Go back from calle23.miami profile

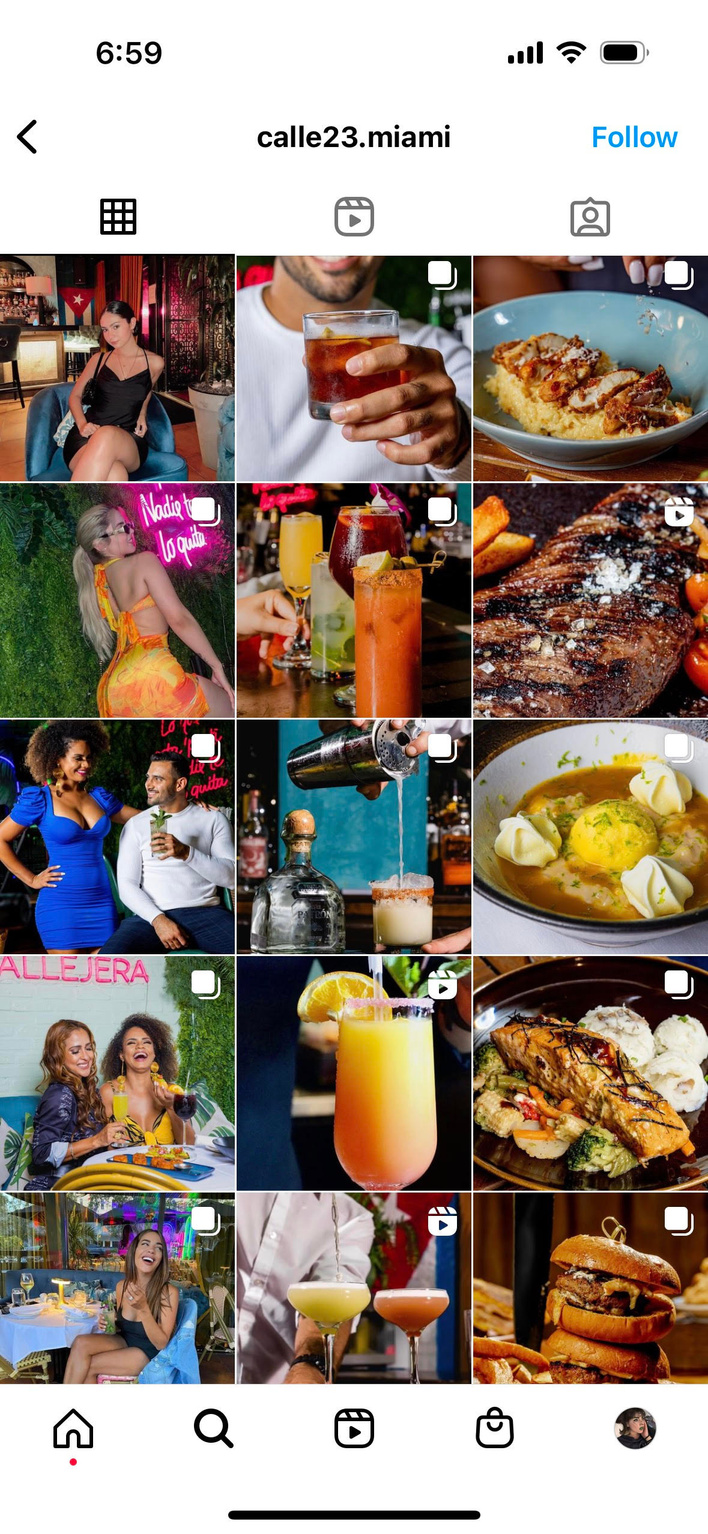pos(28,137)
